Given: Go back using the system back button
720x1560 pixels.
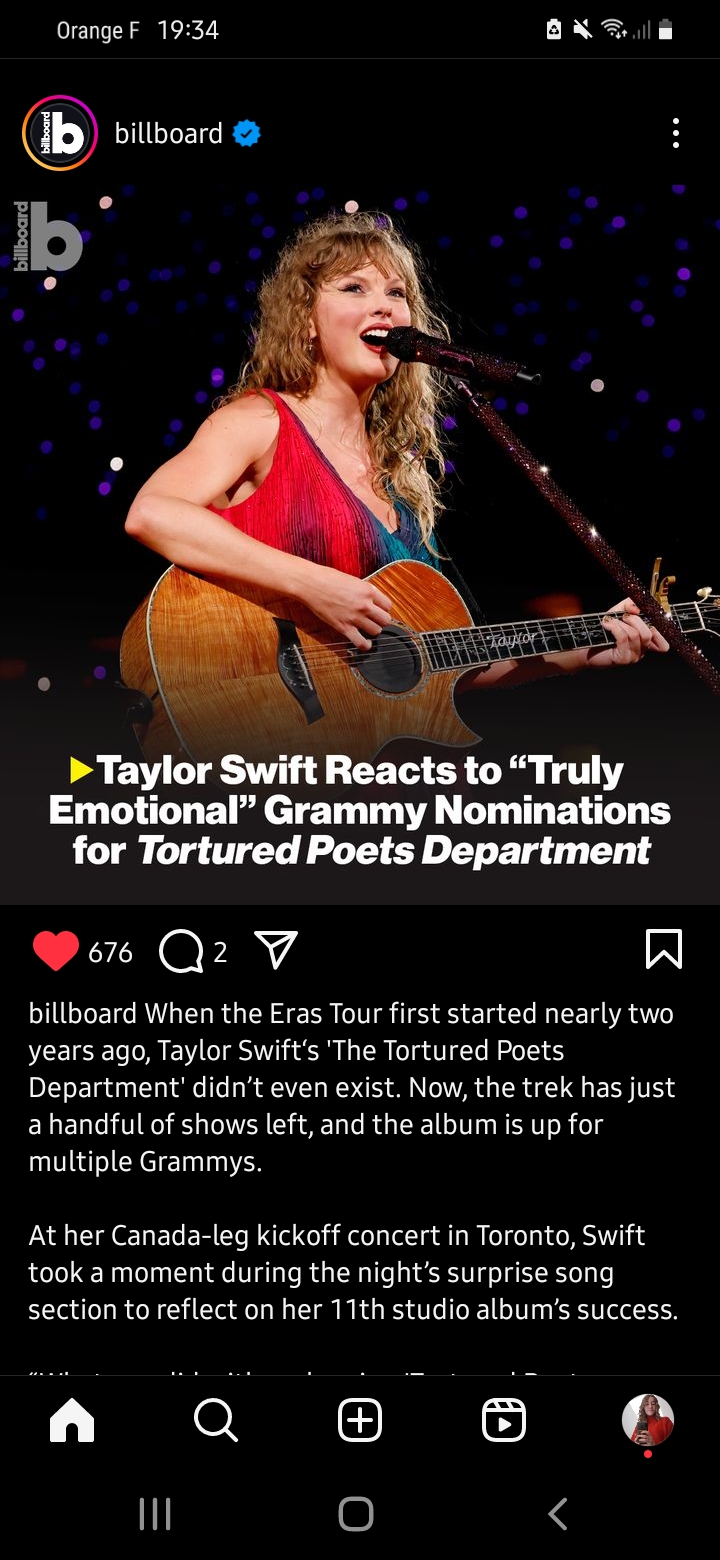Looking at the screenshot, I should pos(558,1514).
